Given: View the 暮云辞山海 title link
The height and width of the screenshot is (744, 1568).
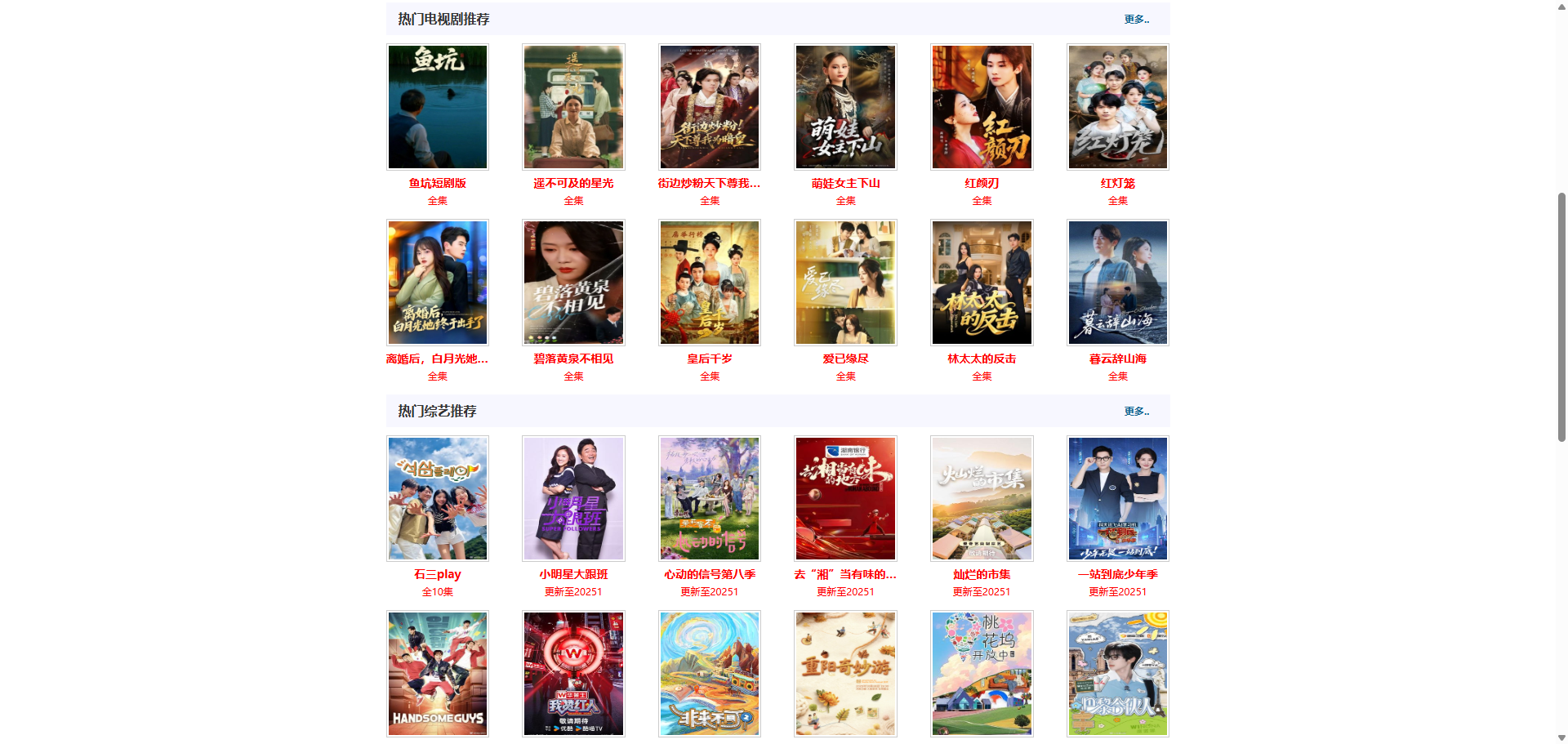Looking at the screenshot, I should point(1117,359).
